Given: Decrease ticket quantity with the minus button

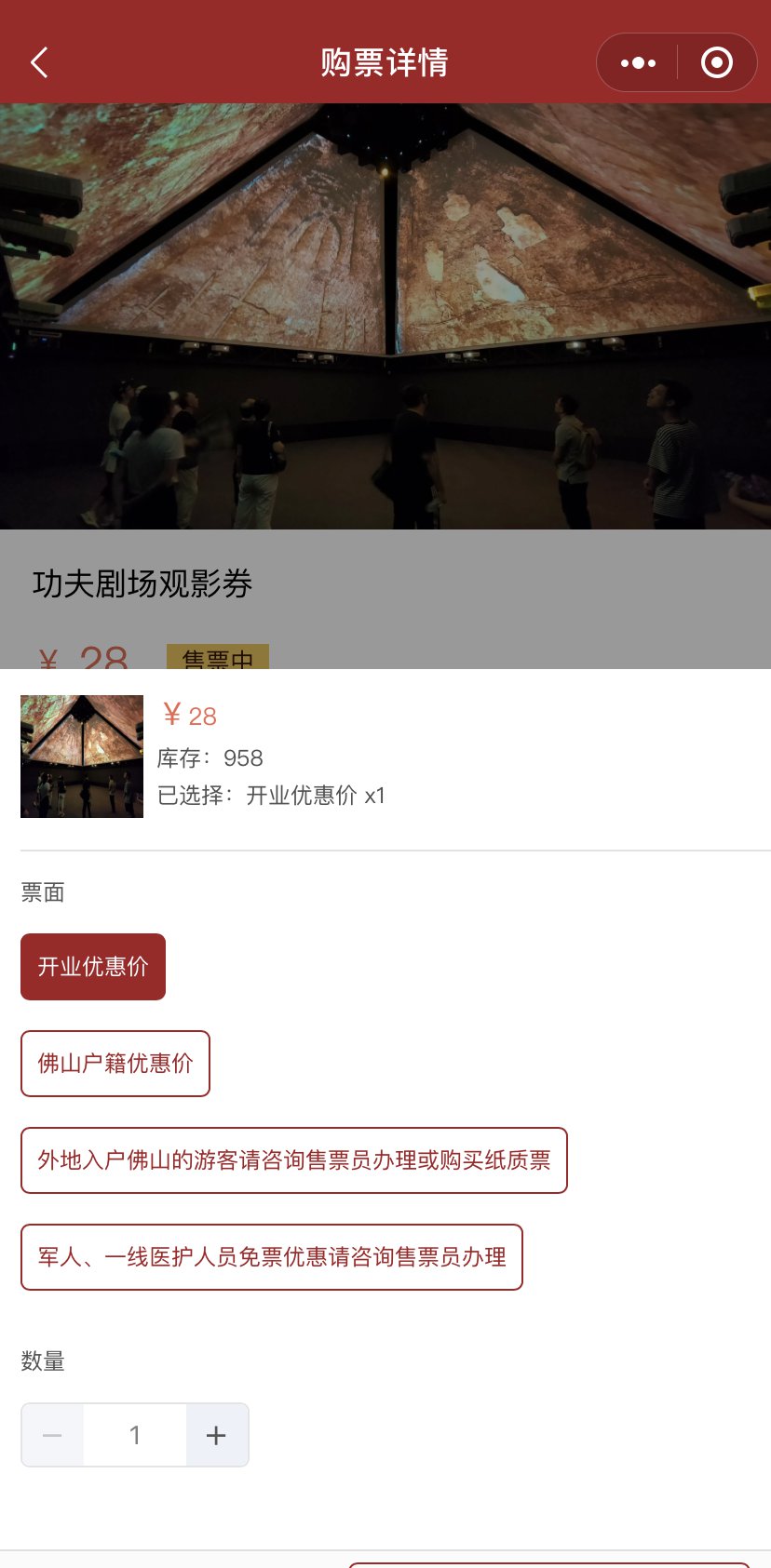Looking at the screenshot, I should (53, 1435).
